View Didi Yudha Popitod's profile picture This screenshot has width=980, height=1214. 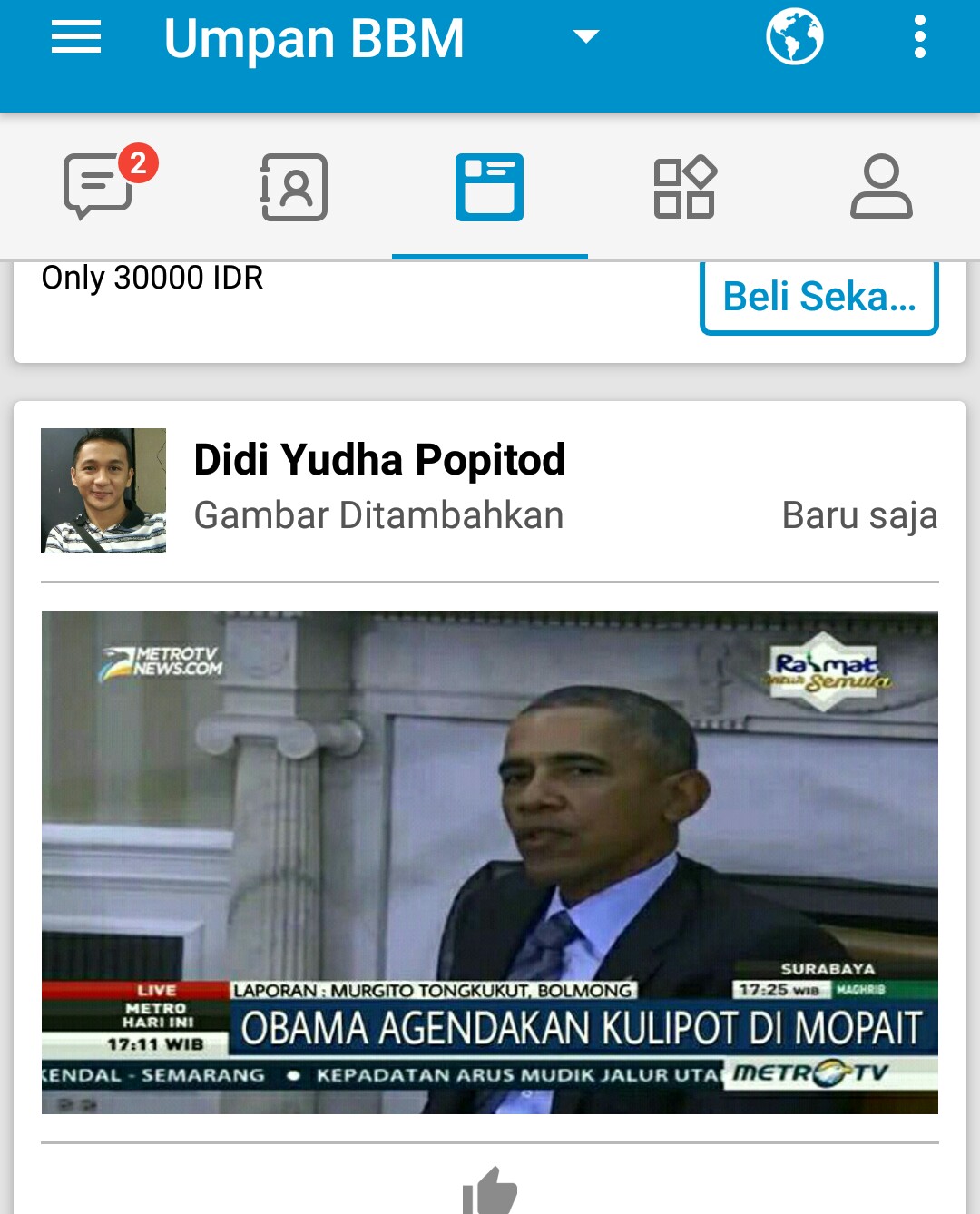coord(103,491)
